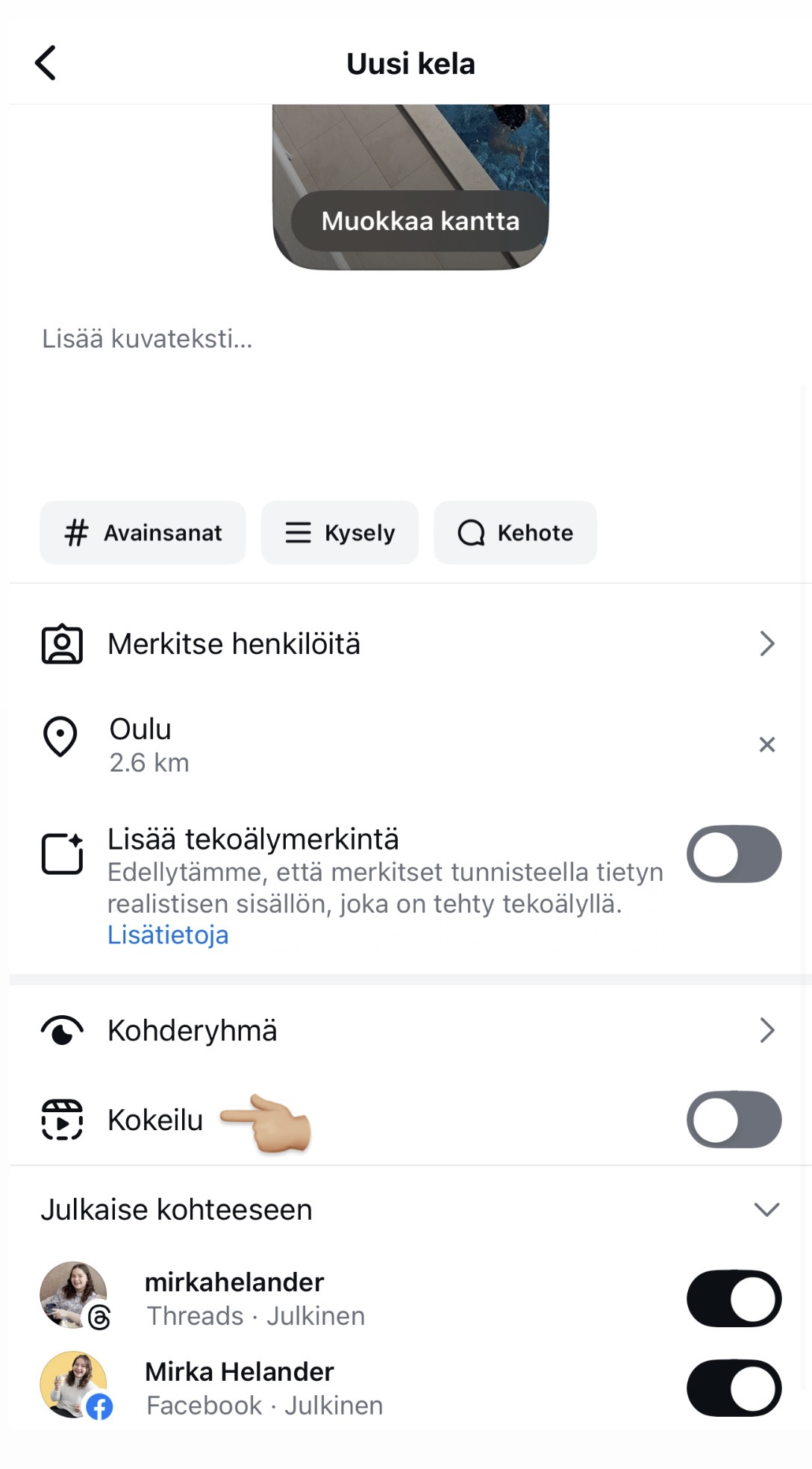812x1469 pixels.
Task: Remove the Oulu location
Action: click(x=766, y=744)
